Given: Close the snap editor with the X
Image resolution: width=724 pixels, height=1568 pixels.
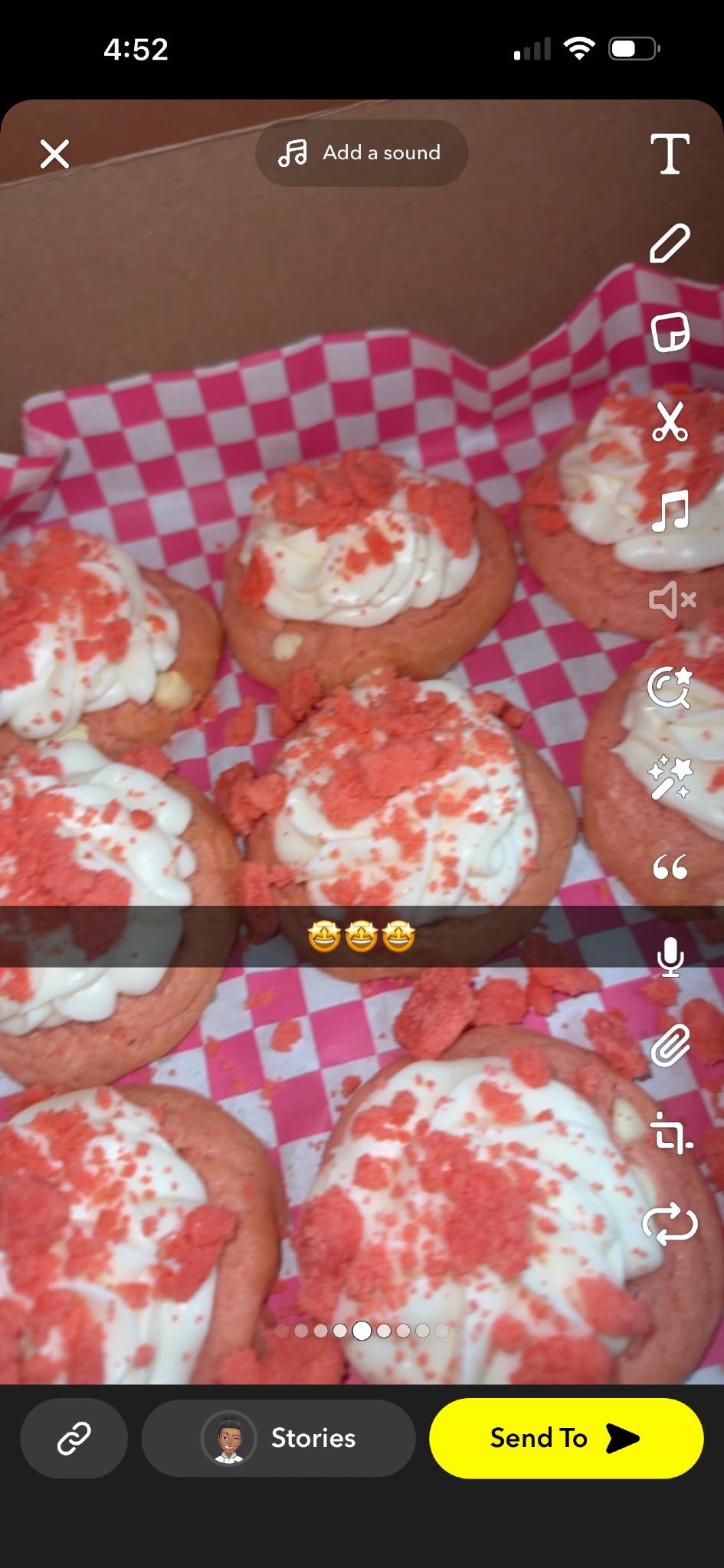Looking at the screenshot, I should [x=54, y=154].
